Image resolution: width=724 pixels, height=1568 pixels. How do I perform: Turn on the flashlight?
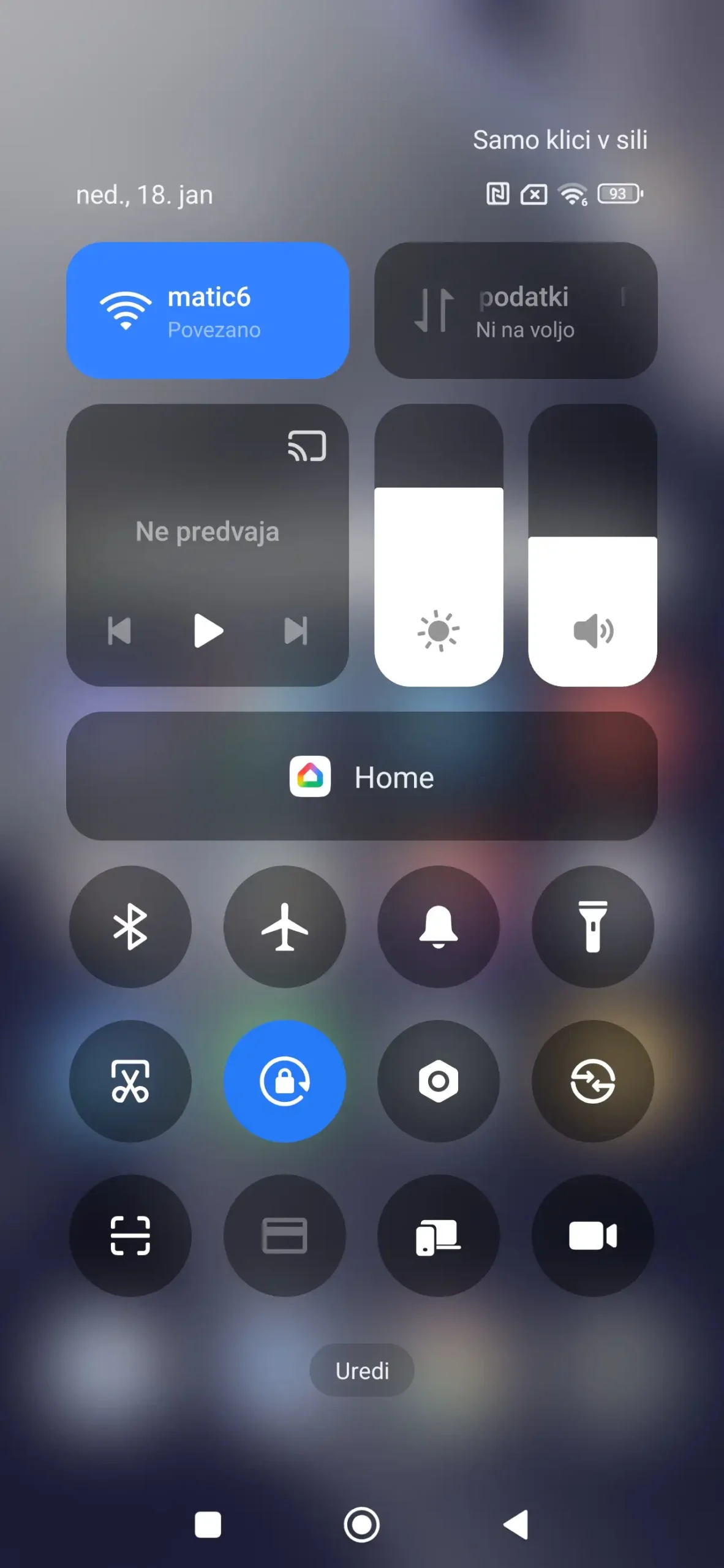[x=592, y=926]
